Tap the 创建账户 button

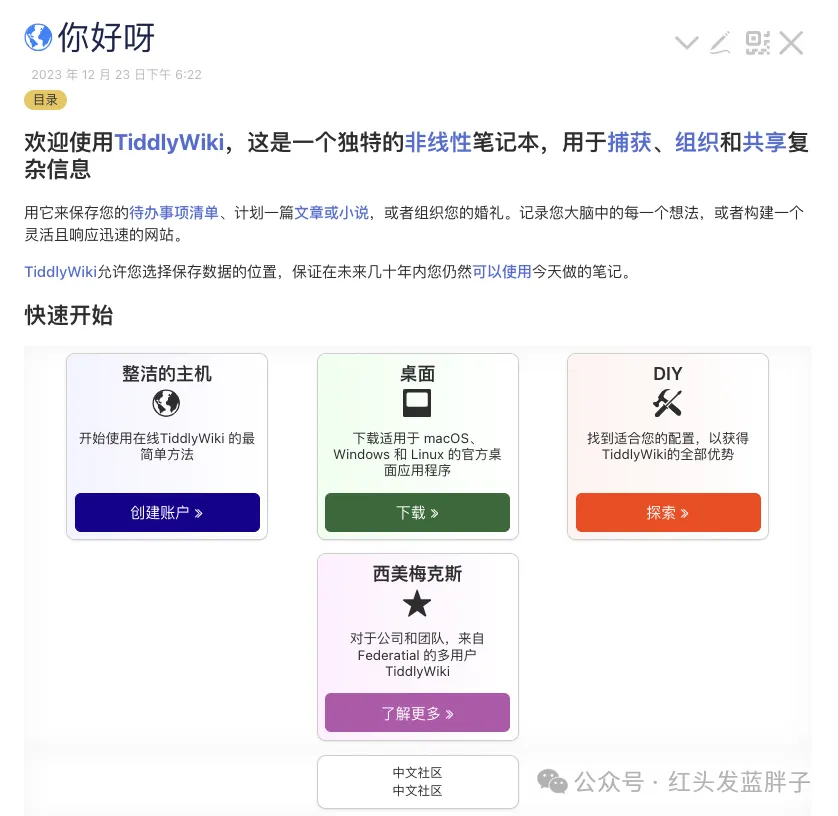[x=167, y=512]
